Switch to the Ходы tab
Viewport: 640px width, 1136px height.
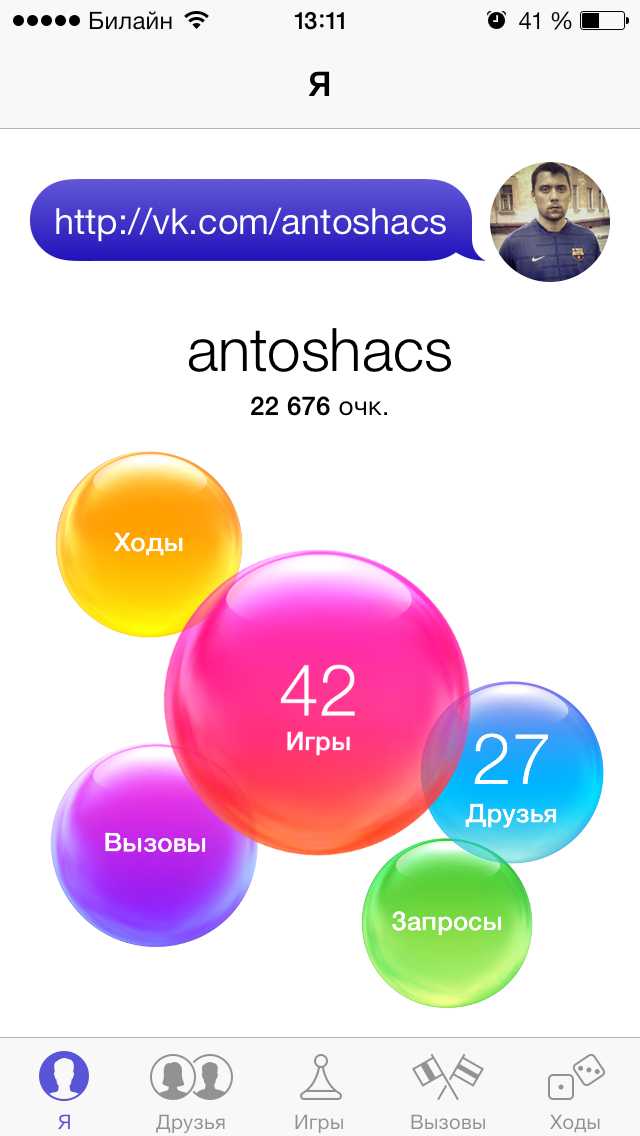575,1088
